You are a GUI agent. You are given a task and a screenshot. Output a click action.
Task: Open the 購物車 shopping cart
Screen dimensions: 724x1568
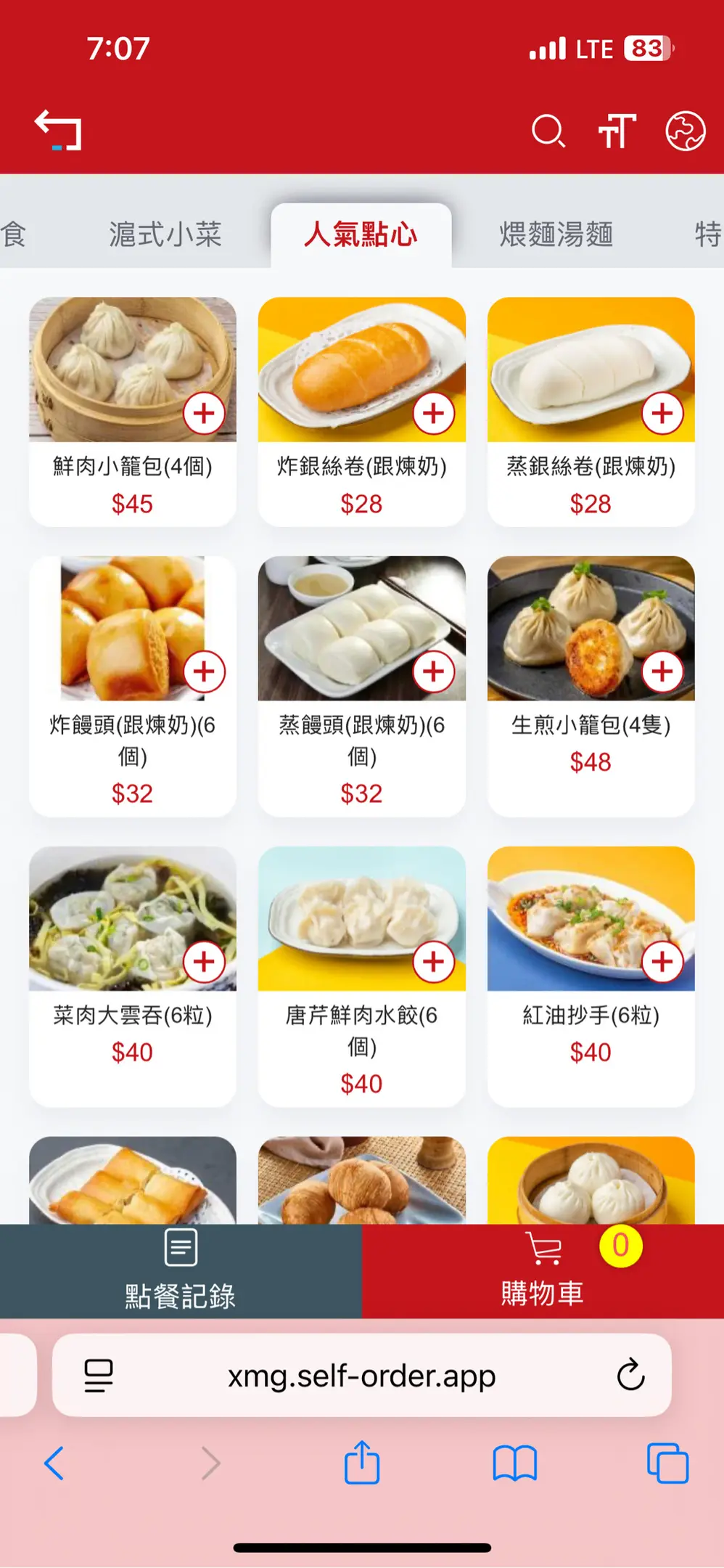point(543,1271)
